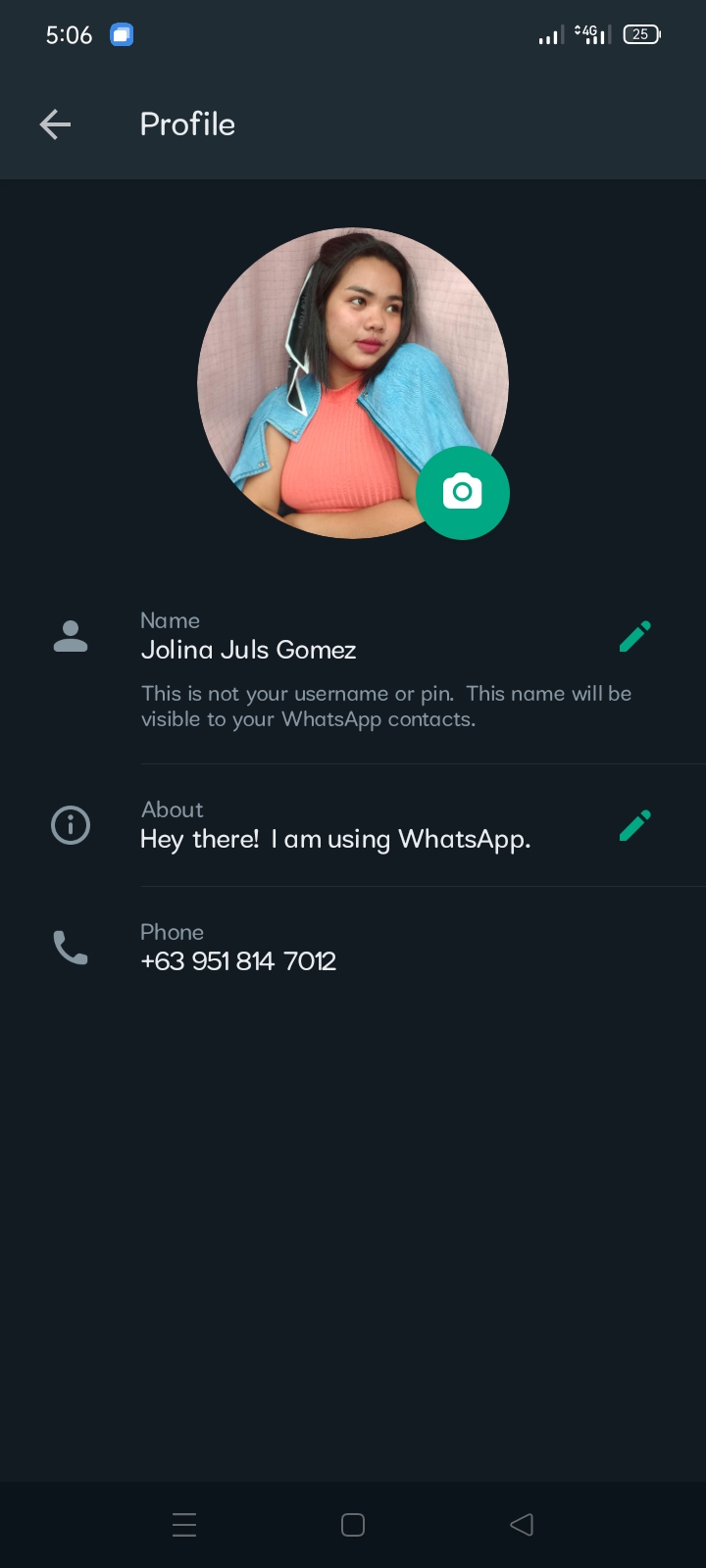Viewport: 706px width, 1568px height.
Task: Go back using the Profile header arrow
Action: (x=55, y=124)
